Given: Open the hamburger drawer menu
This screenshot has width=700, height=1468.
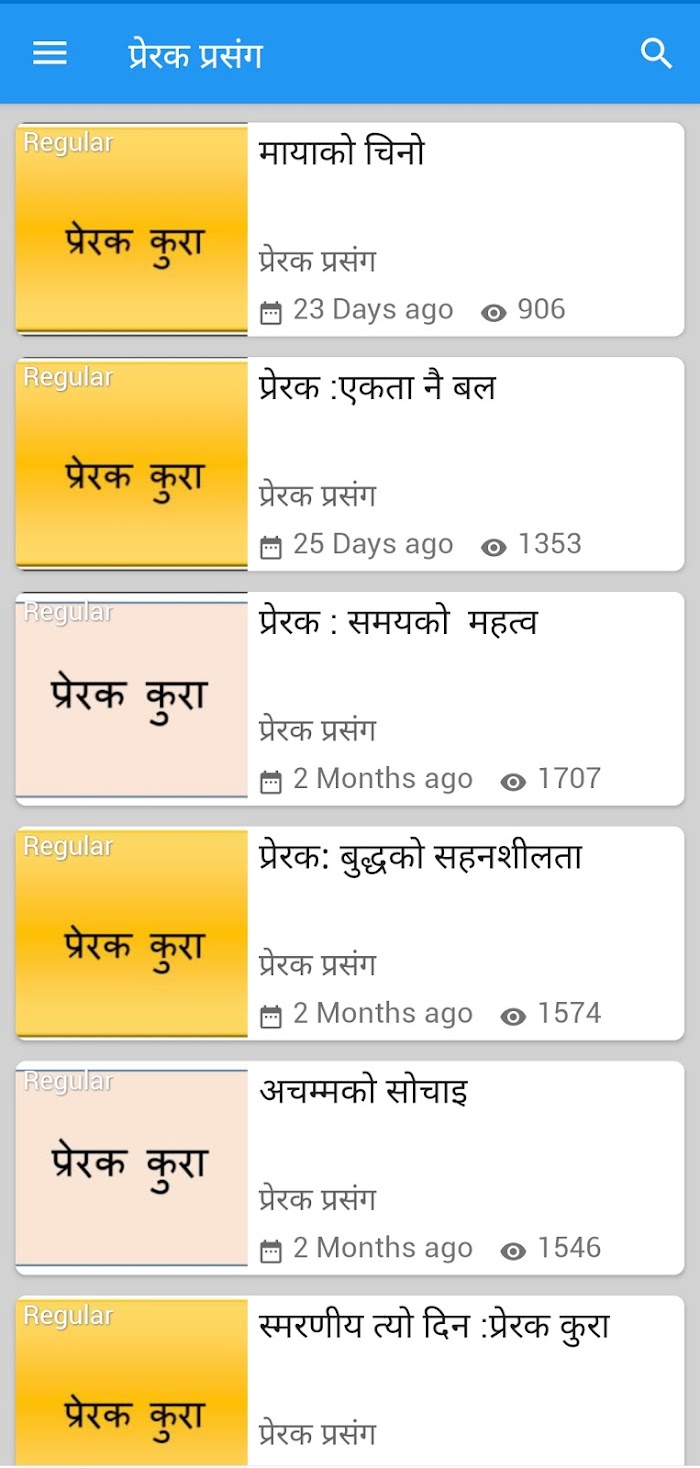Looking at the screenshot, I should (50, 53).
